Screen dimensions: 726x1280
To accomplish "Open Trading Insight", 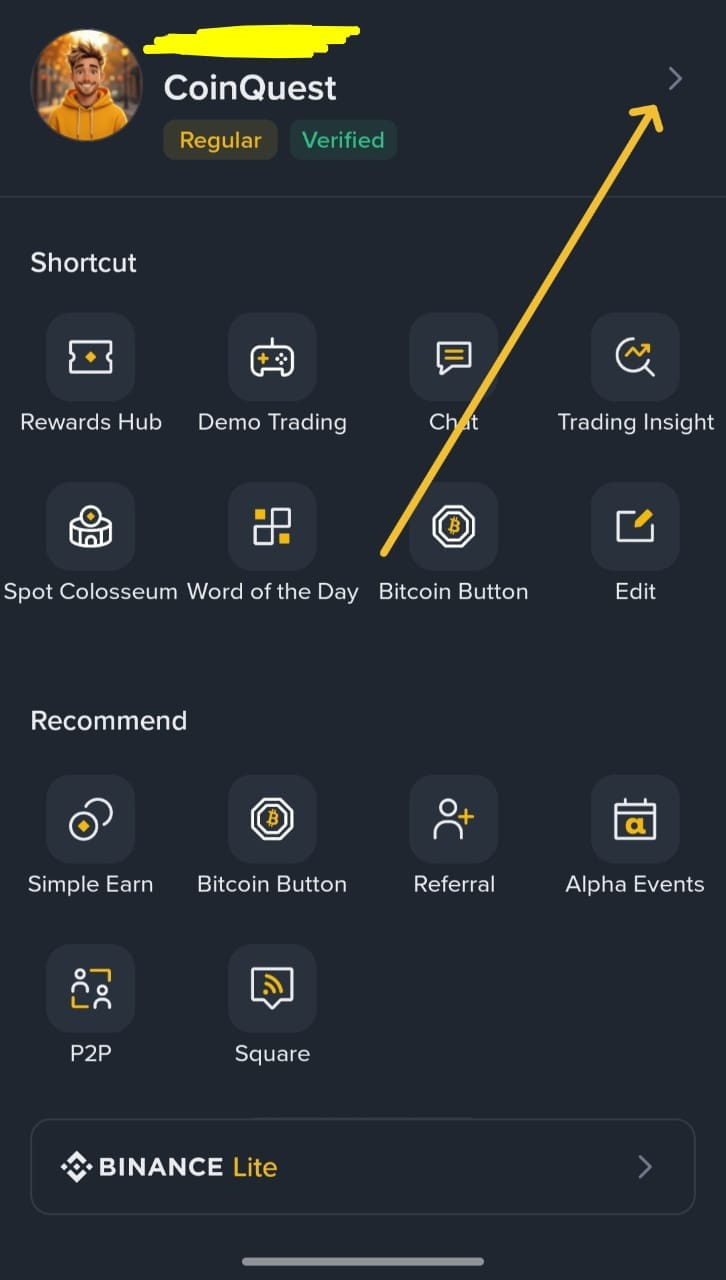I will (x=635, y=357).
